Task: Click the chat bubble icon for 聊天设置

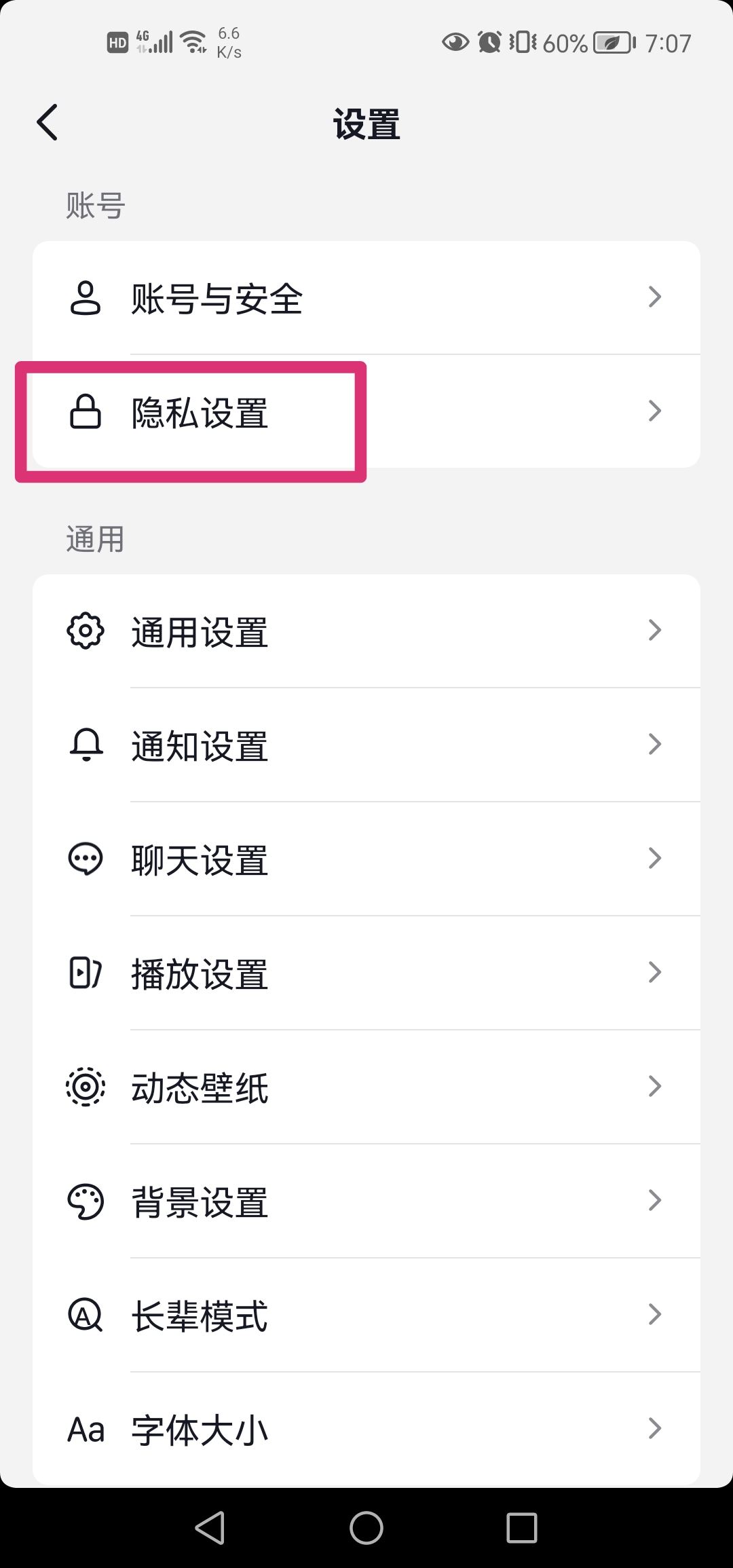Action: (84, 859)
